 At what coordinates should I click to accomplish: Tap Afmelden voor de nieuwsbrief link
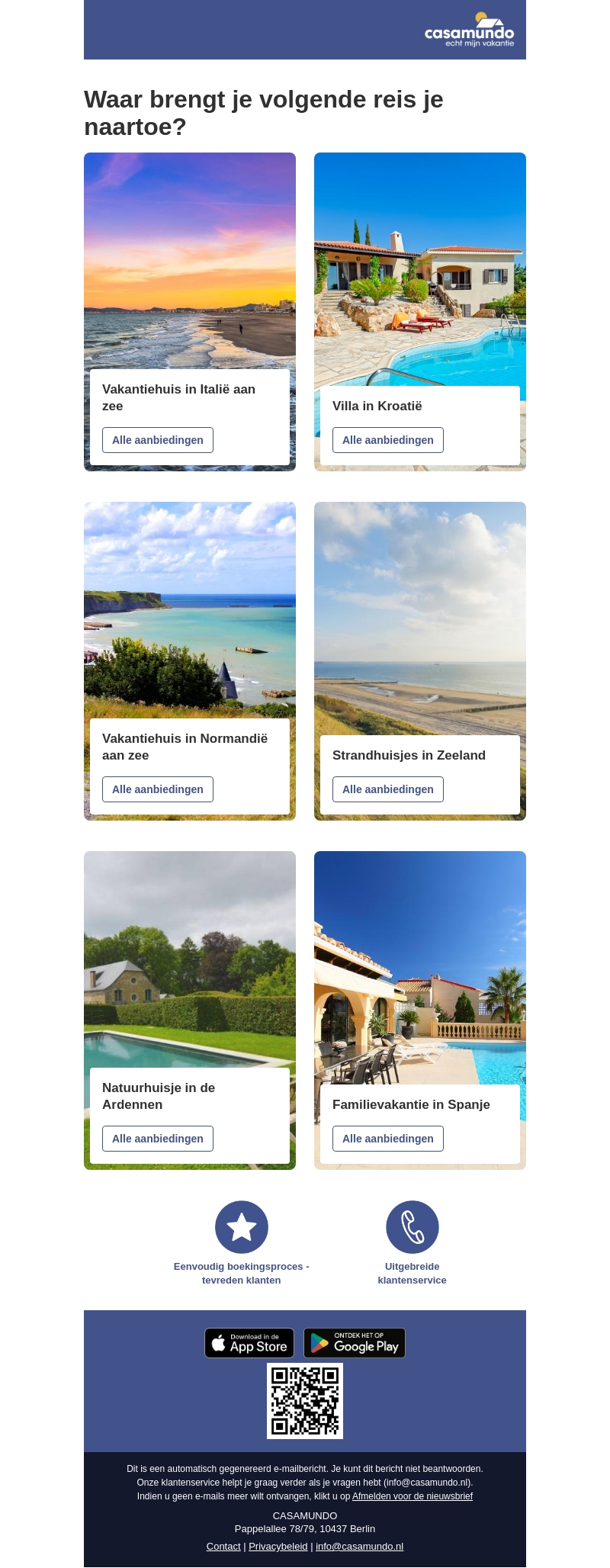(413, 1496)
